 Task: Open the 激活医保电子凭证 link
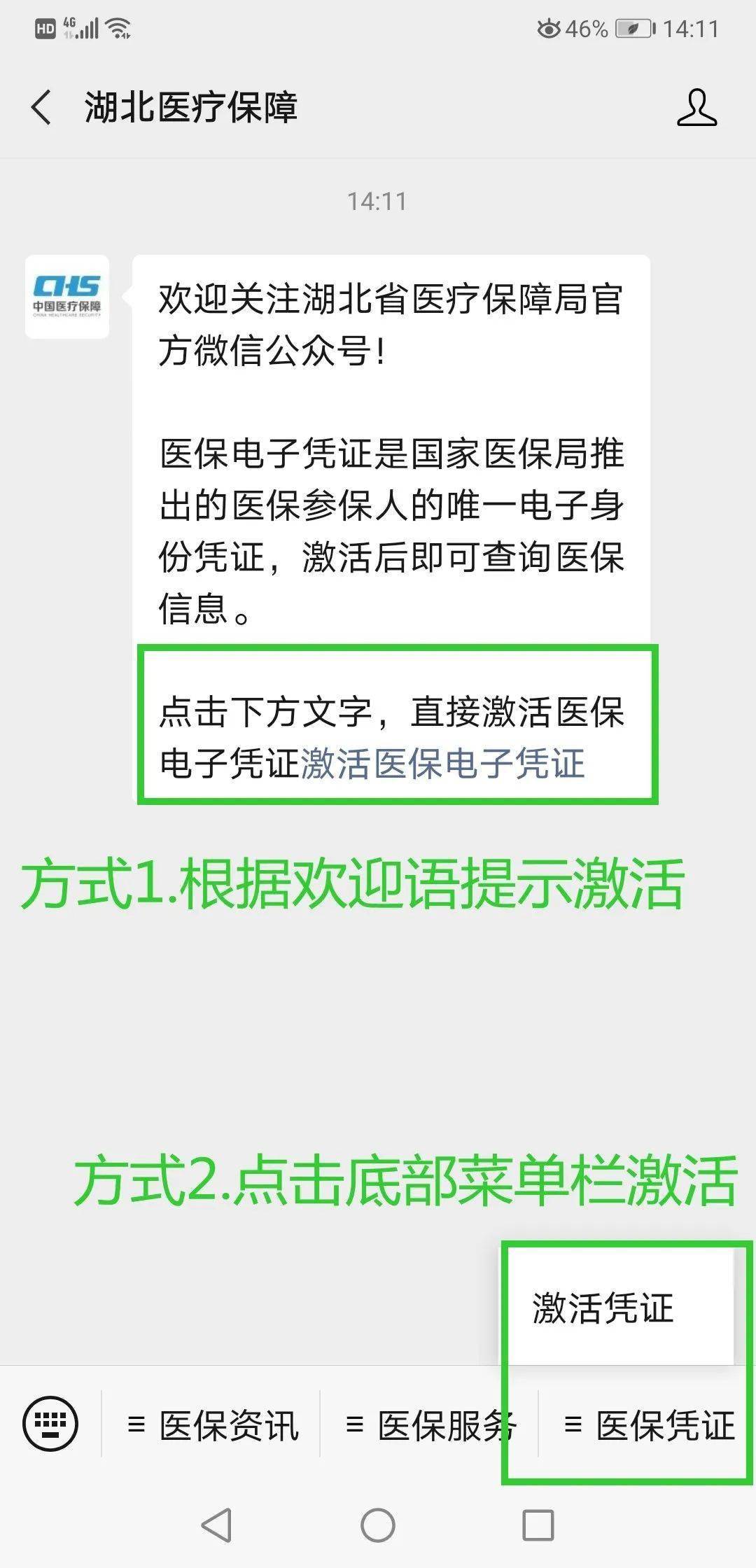coord(442,763)
